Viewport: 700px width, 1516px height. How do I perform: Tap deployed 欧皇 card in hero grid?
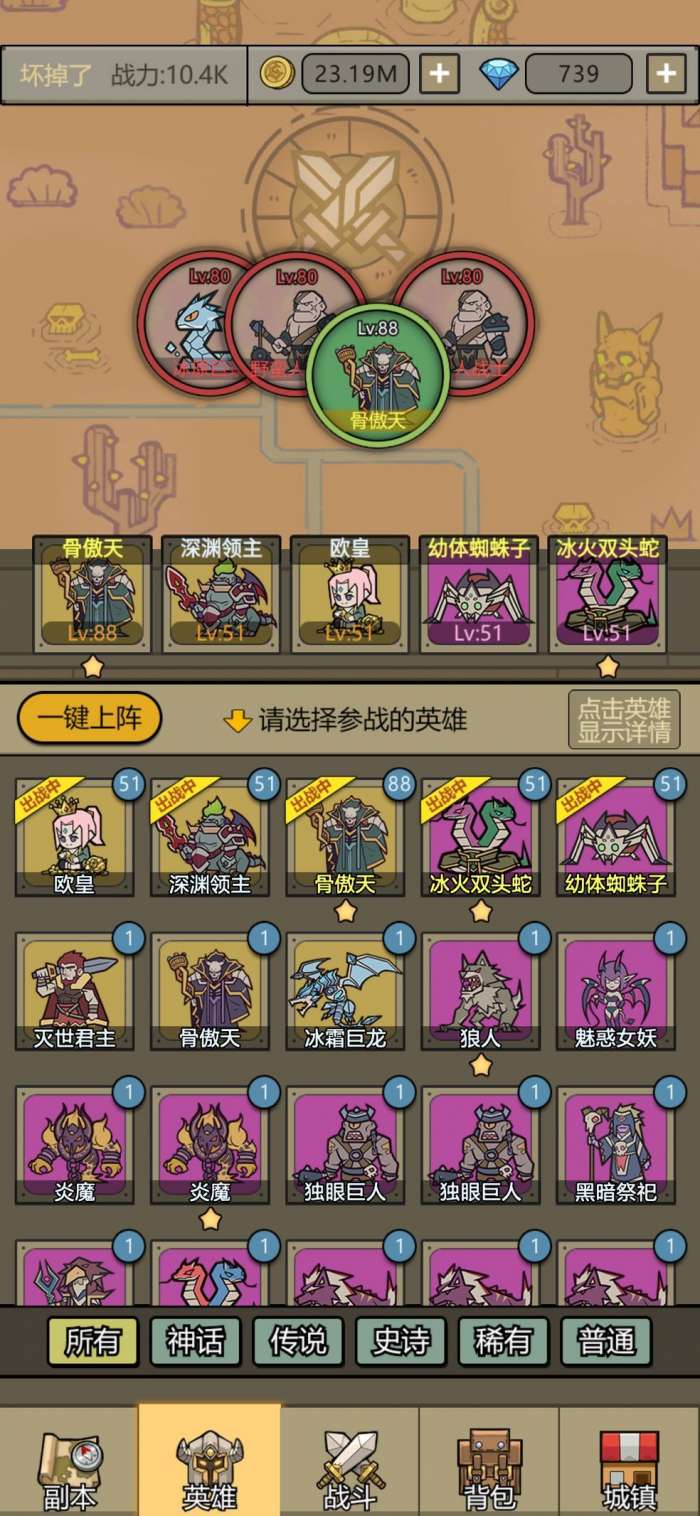click(x=75, y=837)
